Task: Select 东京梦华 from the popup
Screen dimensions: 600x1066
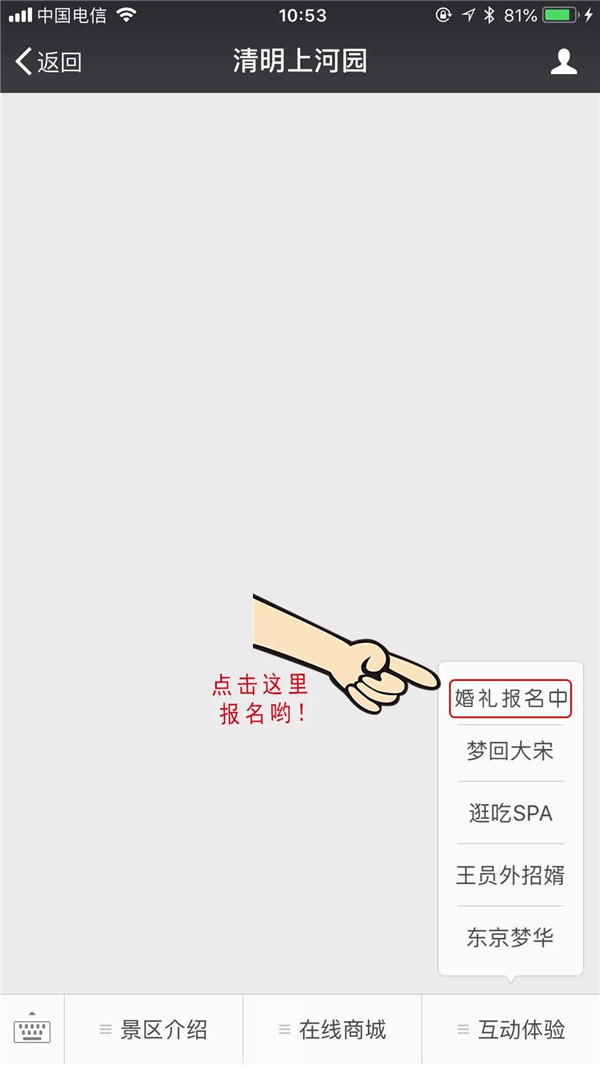Action: tap(510, 938)
